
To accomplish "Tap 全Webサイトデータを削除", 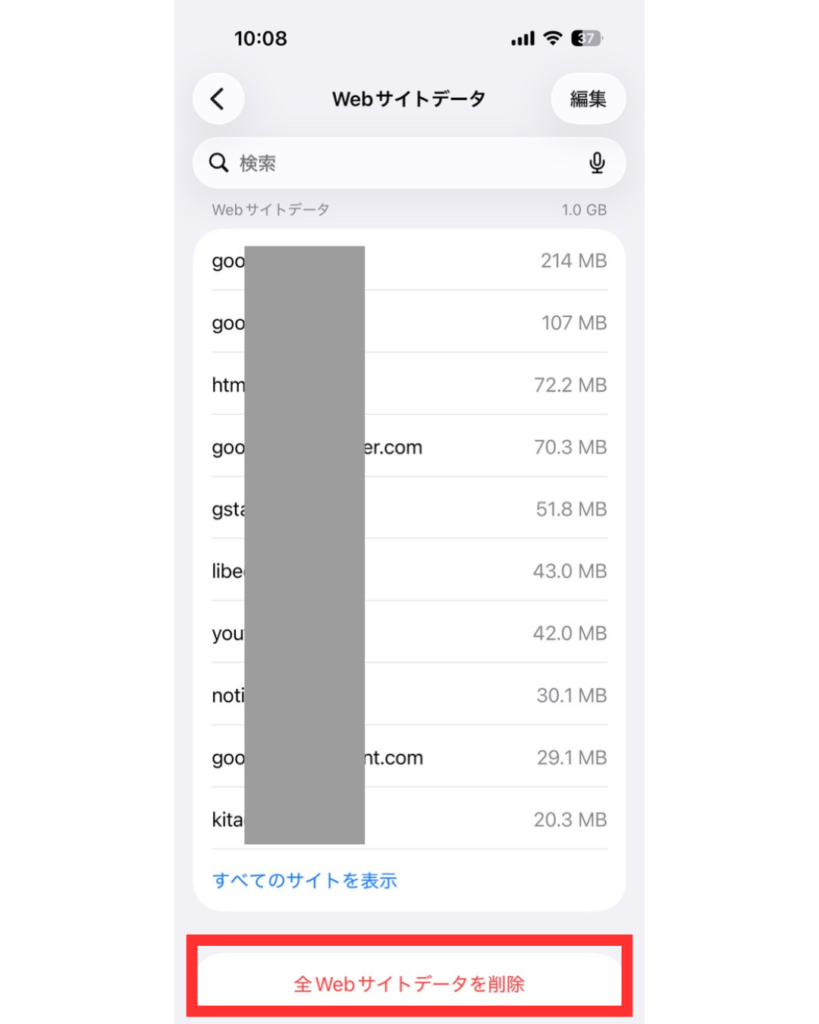I will pyautogui.click(x=409, y=984).
